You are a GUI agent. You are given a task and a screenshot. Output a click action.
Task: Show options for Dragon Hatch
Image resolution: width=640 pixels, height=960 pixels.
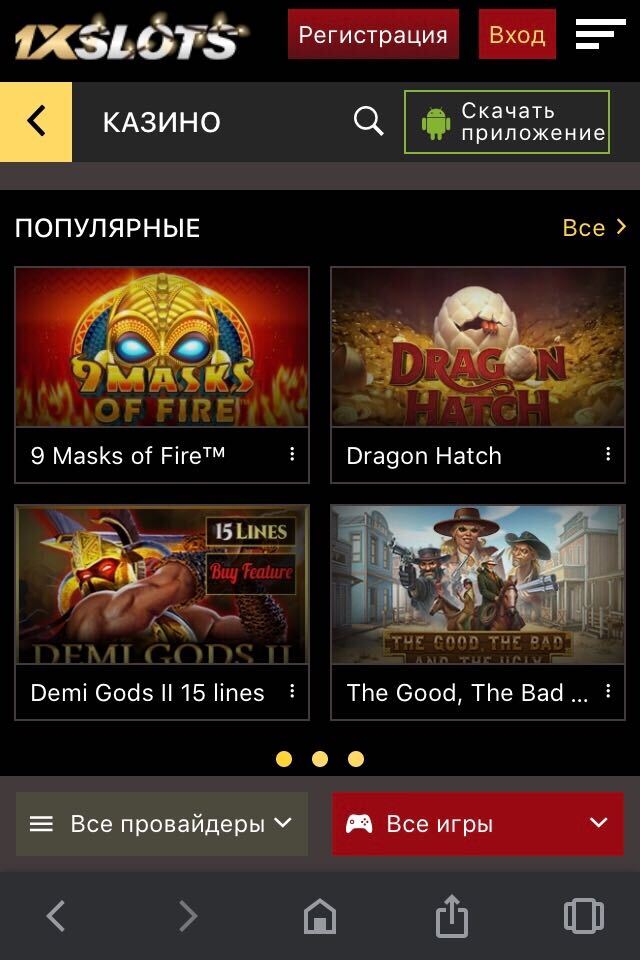(x=607, y=455)
